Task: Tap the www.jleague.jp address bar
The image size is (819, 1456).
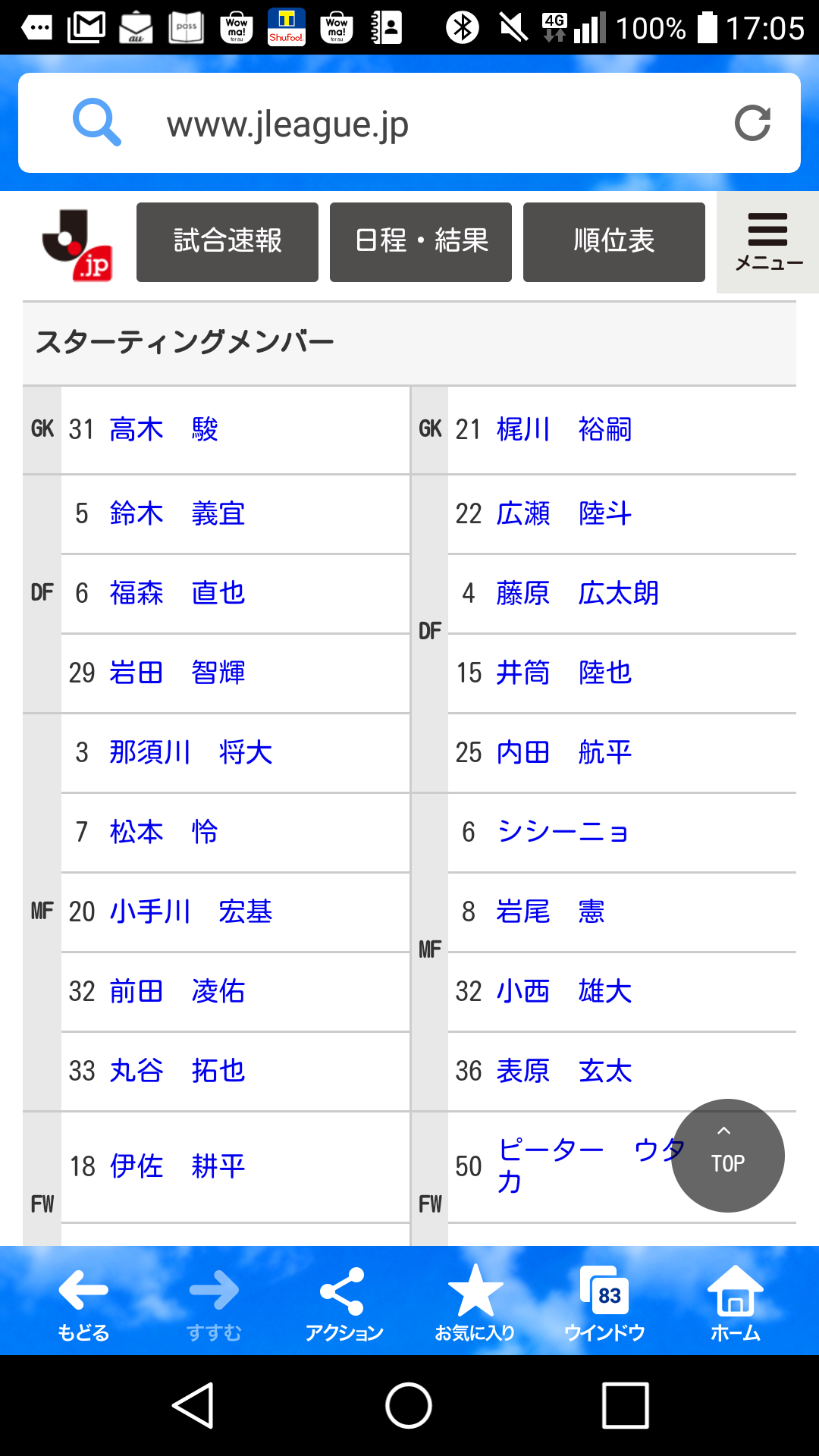Action: (409, 123)
